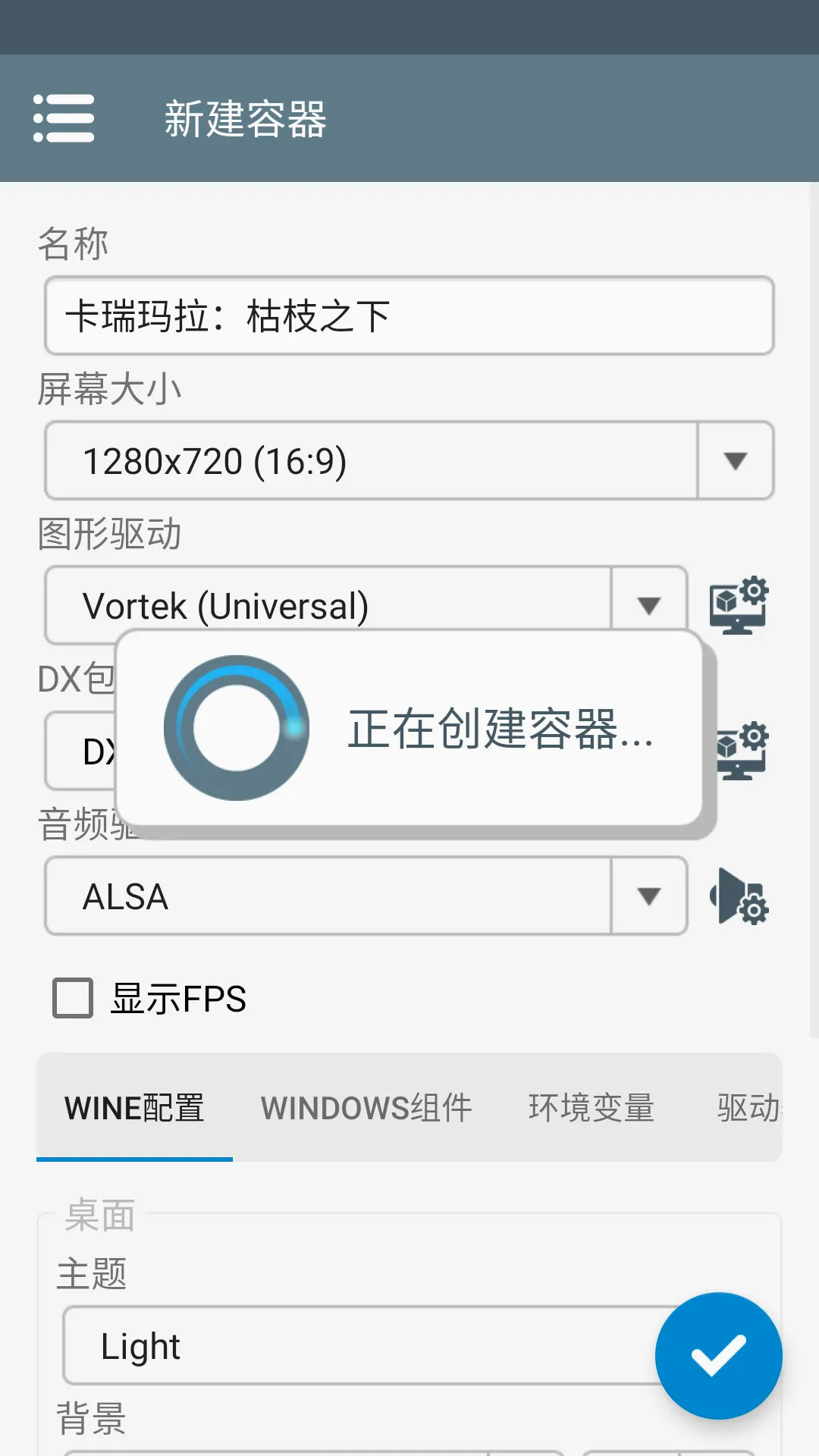819x1456 pixels.
Task: Confirm container creation with checkmark button
Action: tap(719, 1356)
